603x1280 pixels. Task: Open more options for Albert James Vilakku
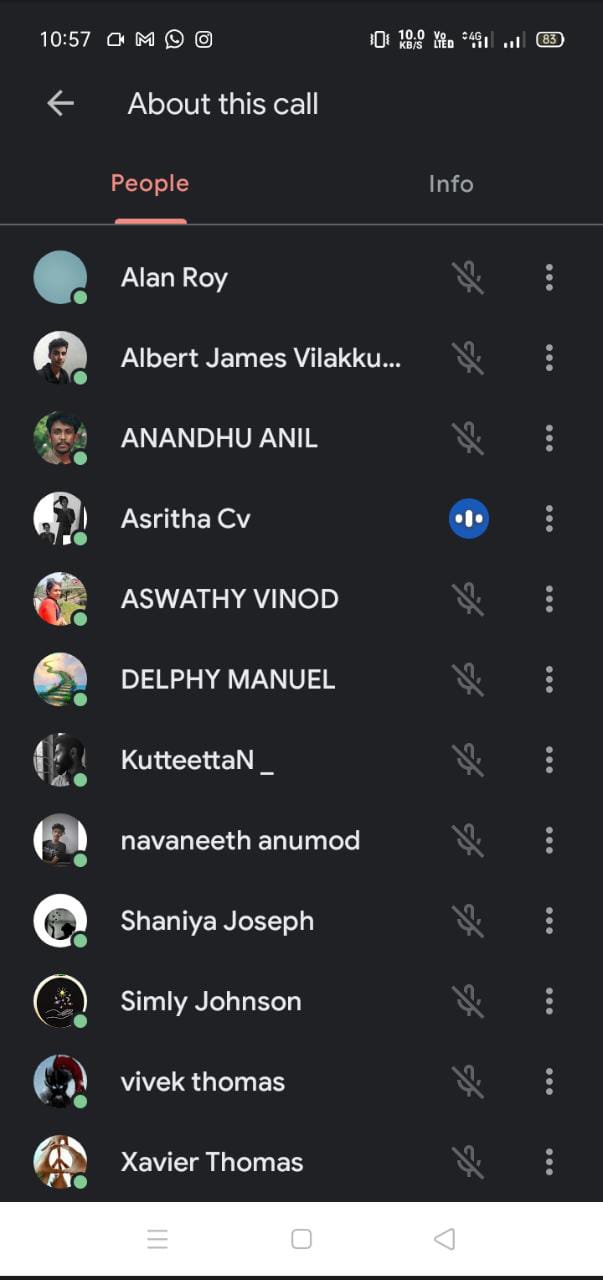549,358
